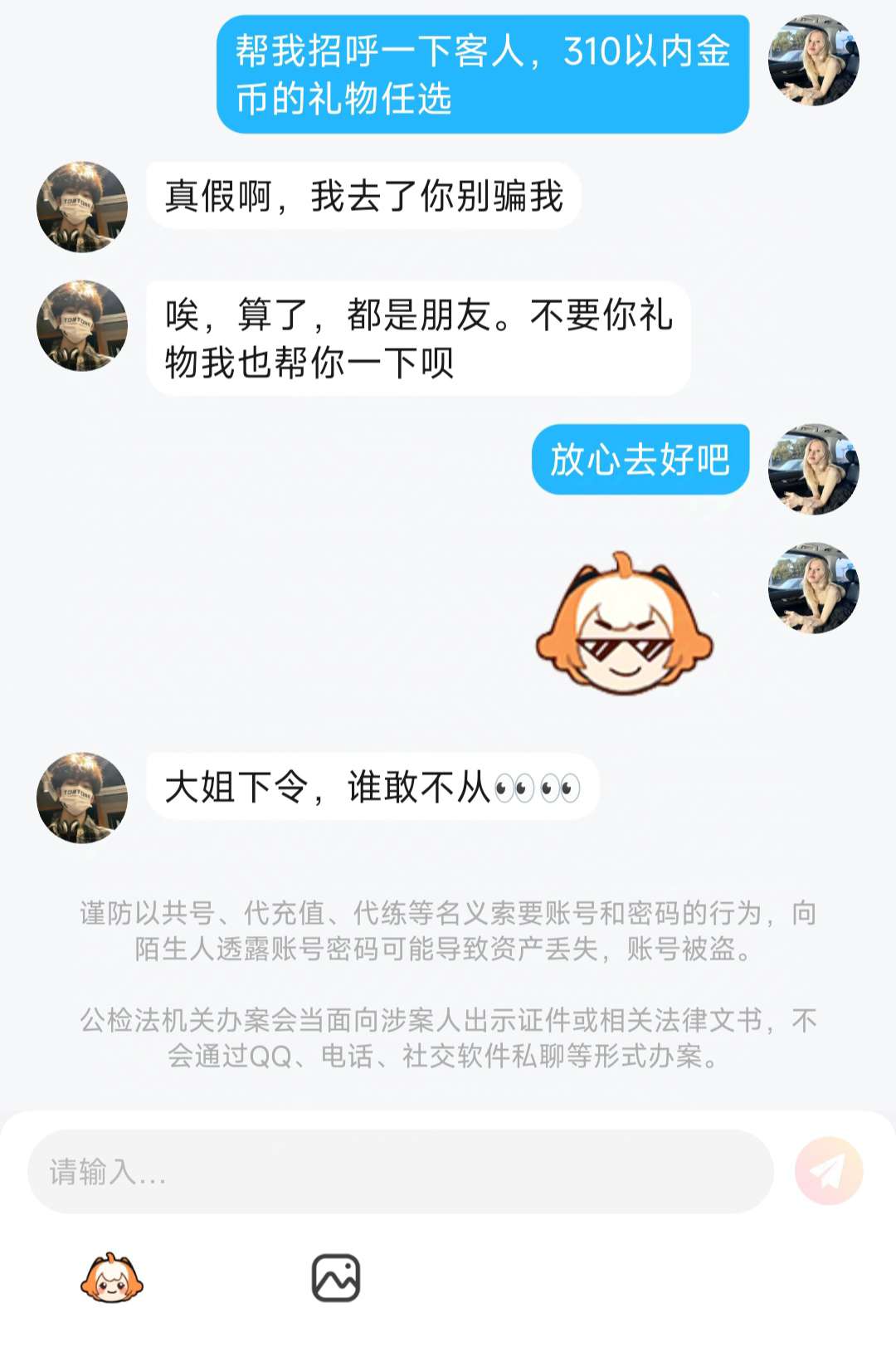Send the message with the paper plane button
Screen dimensions: 896x1347
point(829,1171)
